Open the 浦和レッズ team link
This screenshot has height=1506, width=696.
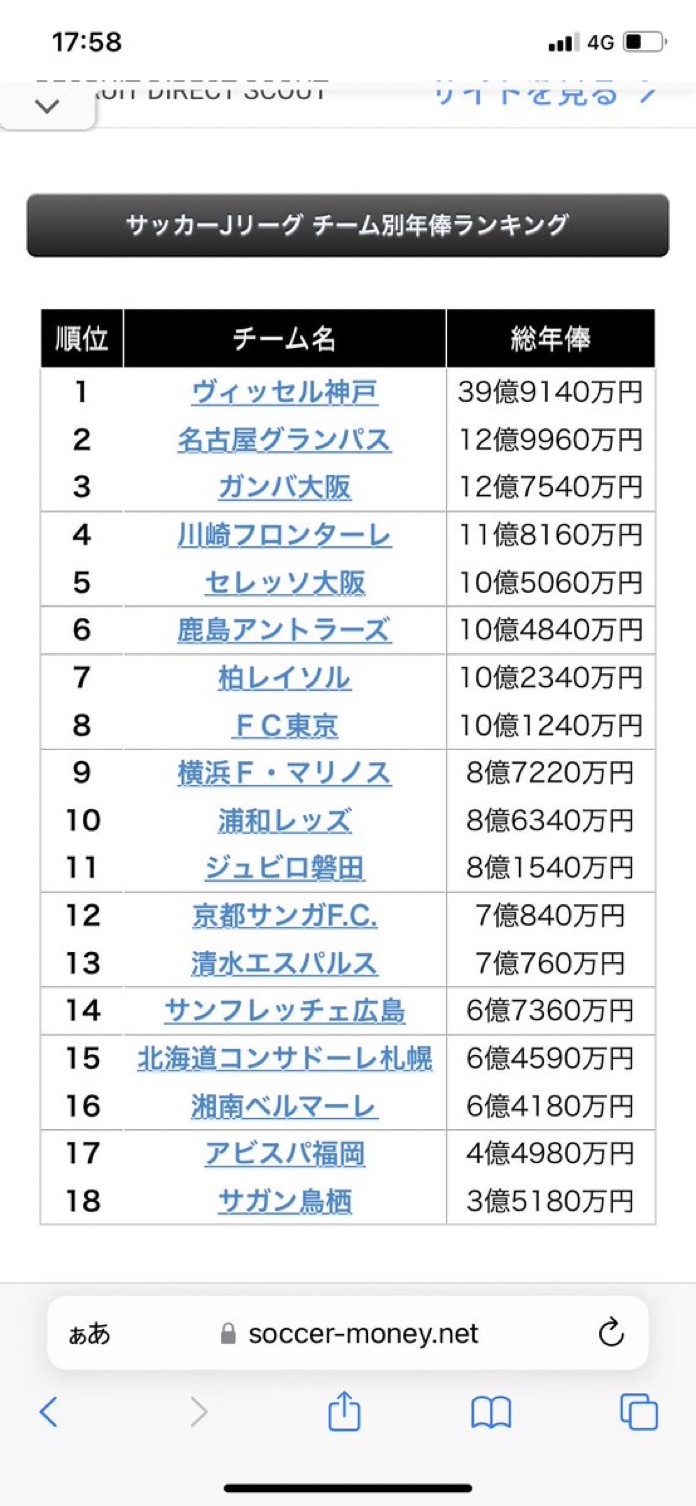pos(284,821)
